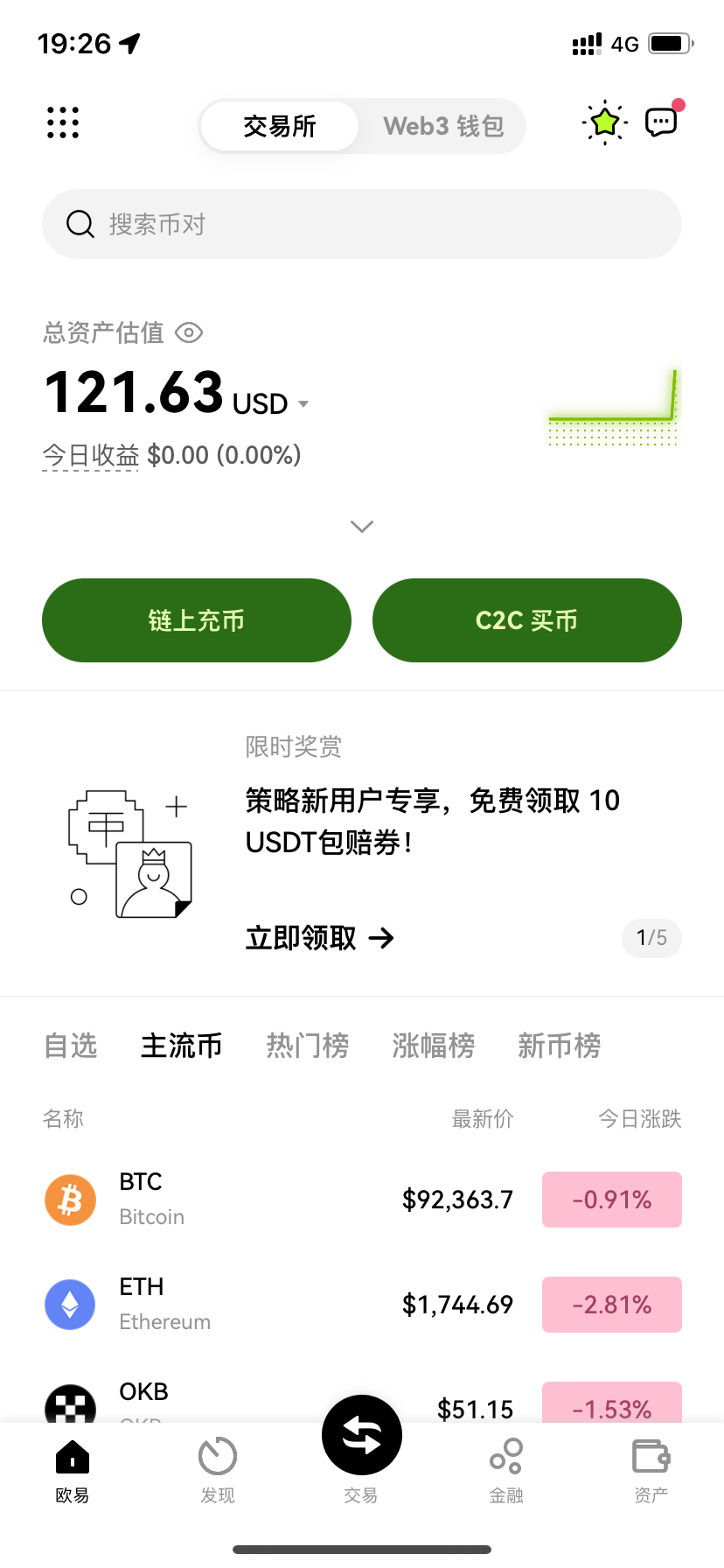Open the BTC Bitcoin row

pos(362,1200)
